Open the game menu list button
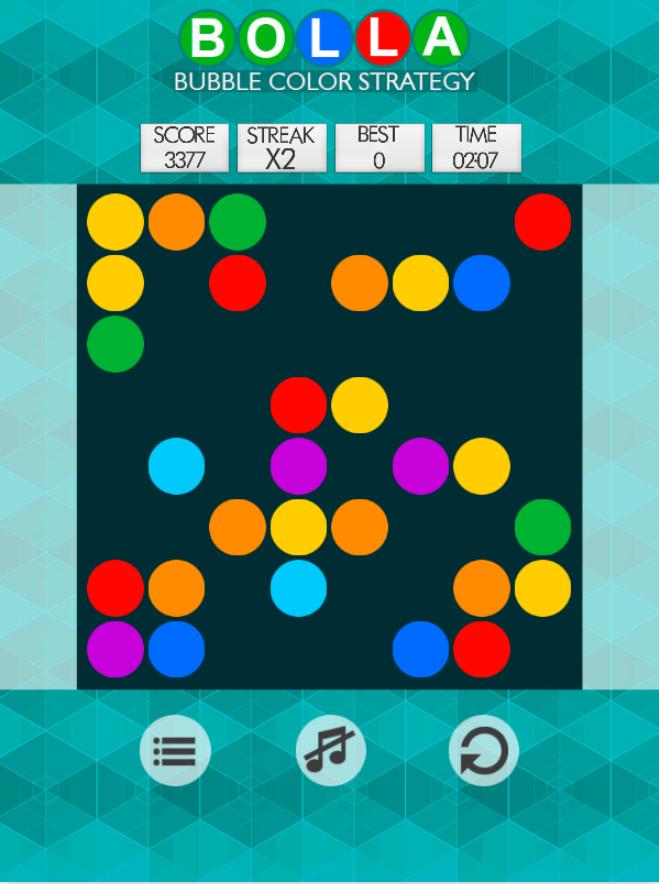The width and height of the screenshot is (659, 884). (175, 750)
